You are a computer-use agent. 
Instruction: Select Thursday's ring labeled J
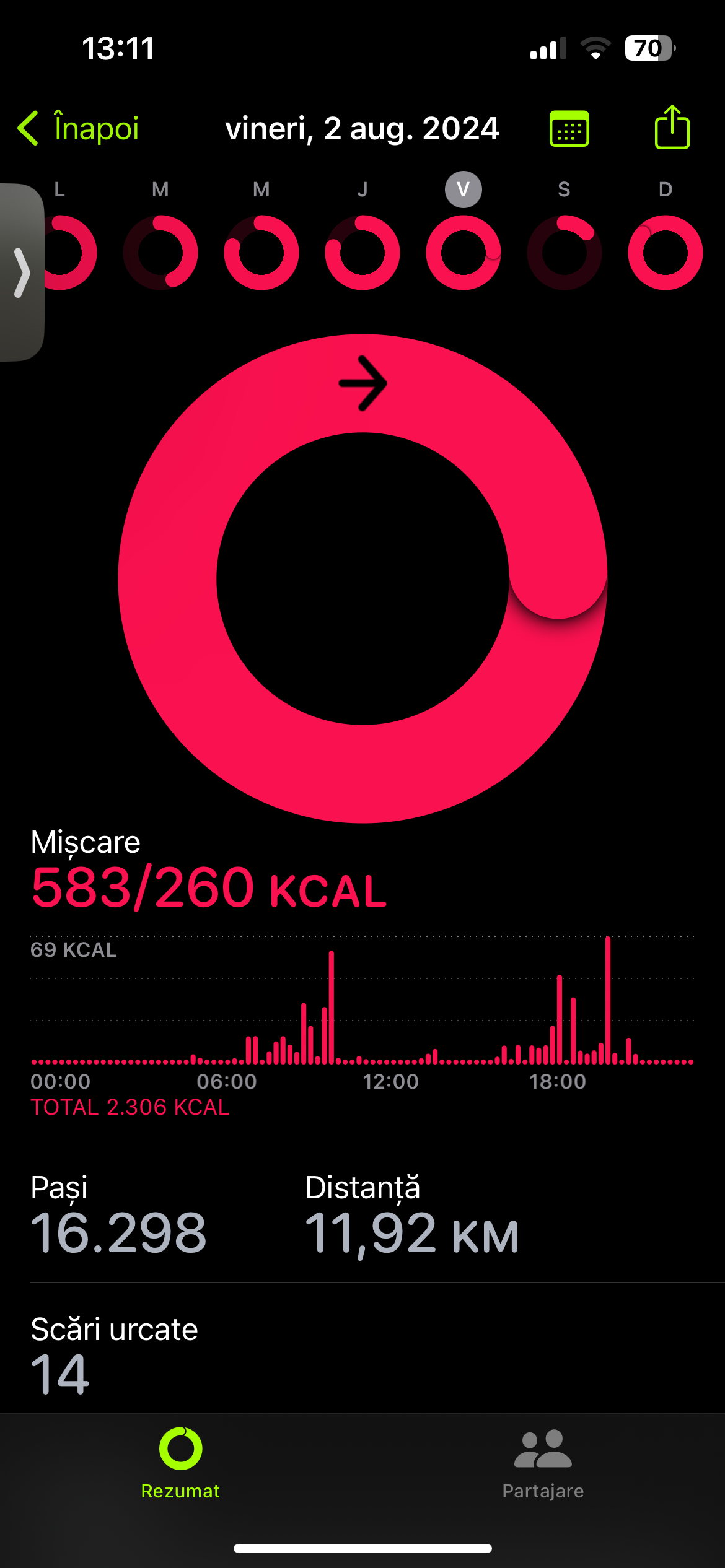(362, 252)
